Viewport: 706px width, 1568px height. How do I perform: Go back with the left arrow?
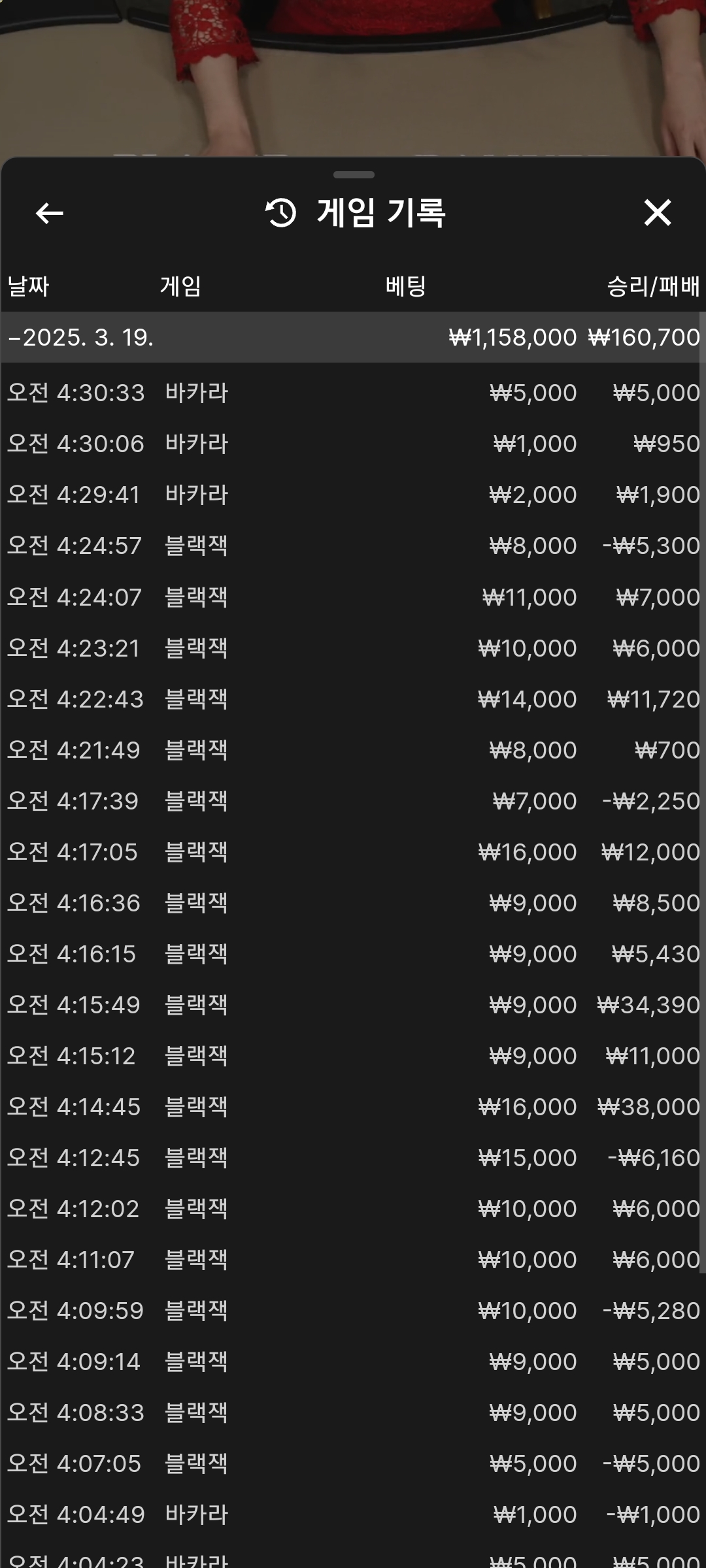pyautogui.click(x=49, y=213)
